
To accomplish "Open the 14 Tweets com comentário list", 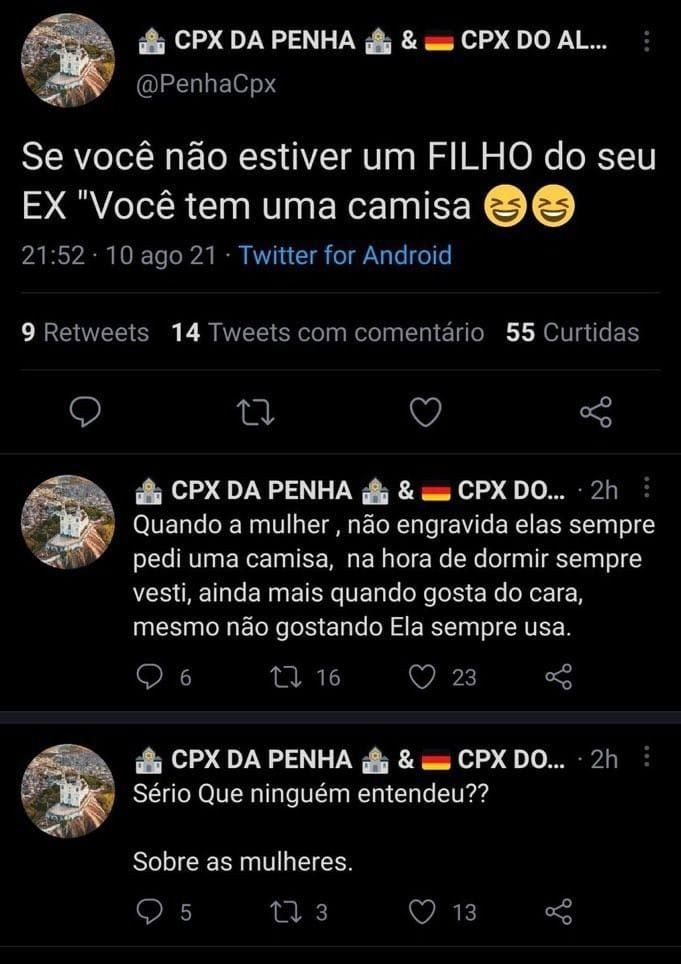I will tap(328, 333).
